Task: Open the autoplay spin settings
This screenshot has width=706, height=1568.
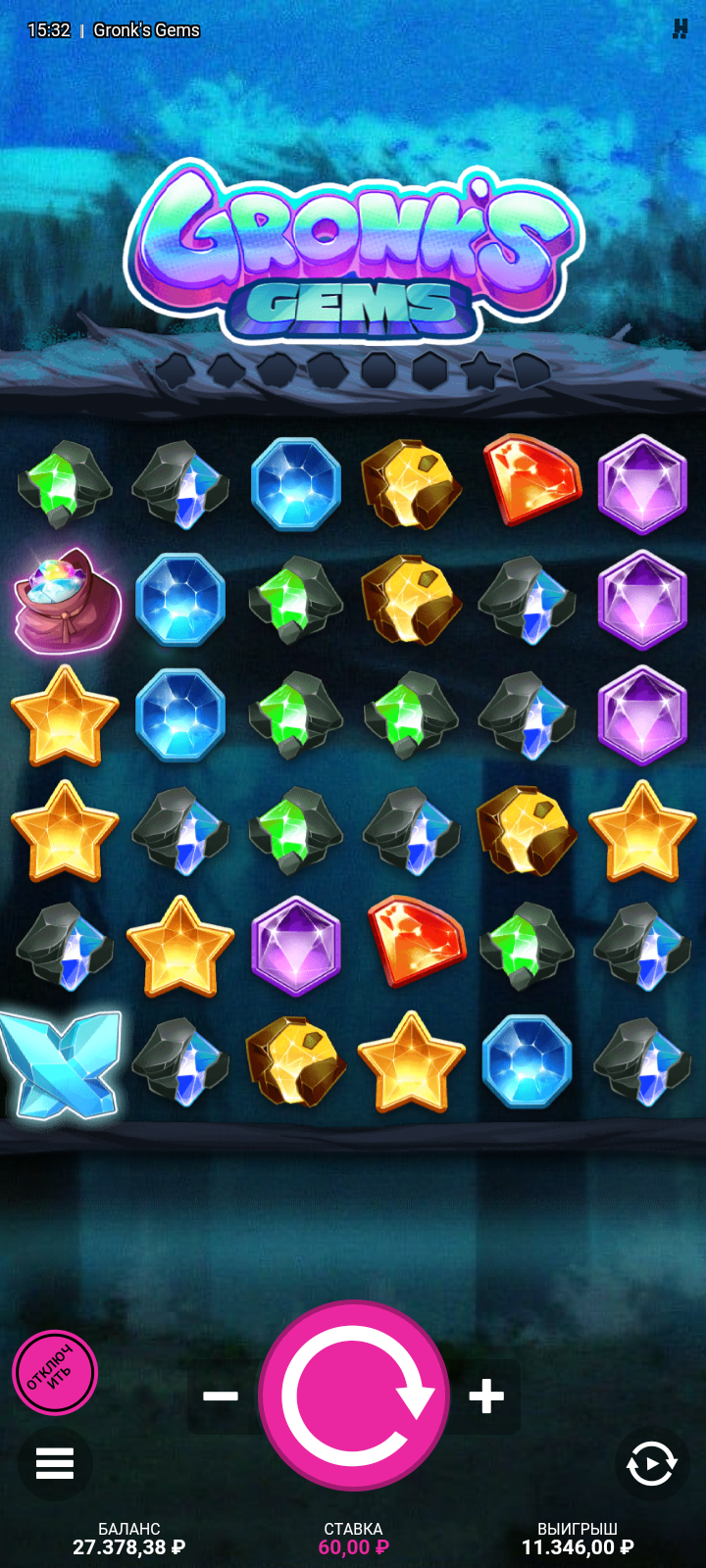Action: (651, 1464)
